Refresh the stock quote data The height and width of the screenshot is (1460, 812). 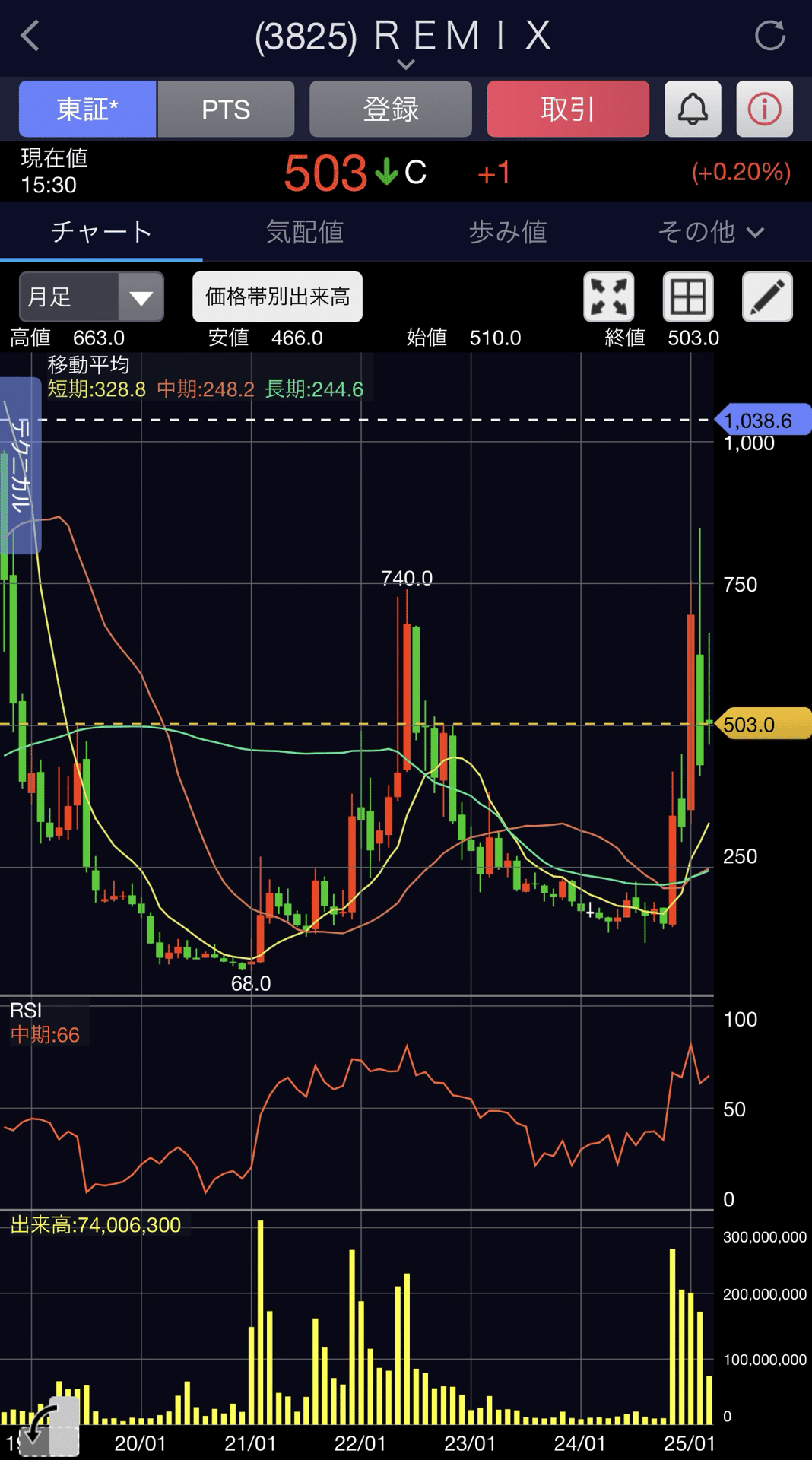[x=769, y=36]
